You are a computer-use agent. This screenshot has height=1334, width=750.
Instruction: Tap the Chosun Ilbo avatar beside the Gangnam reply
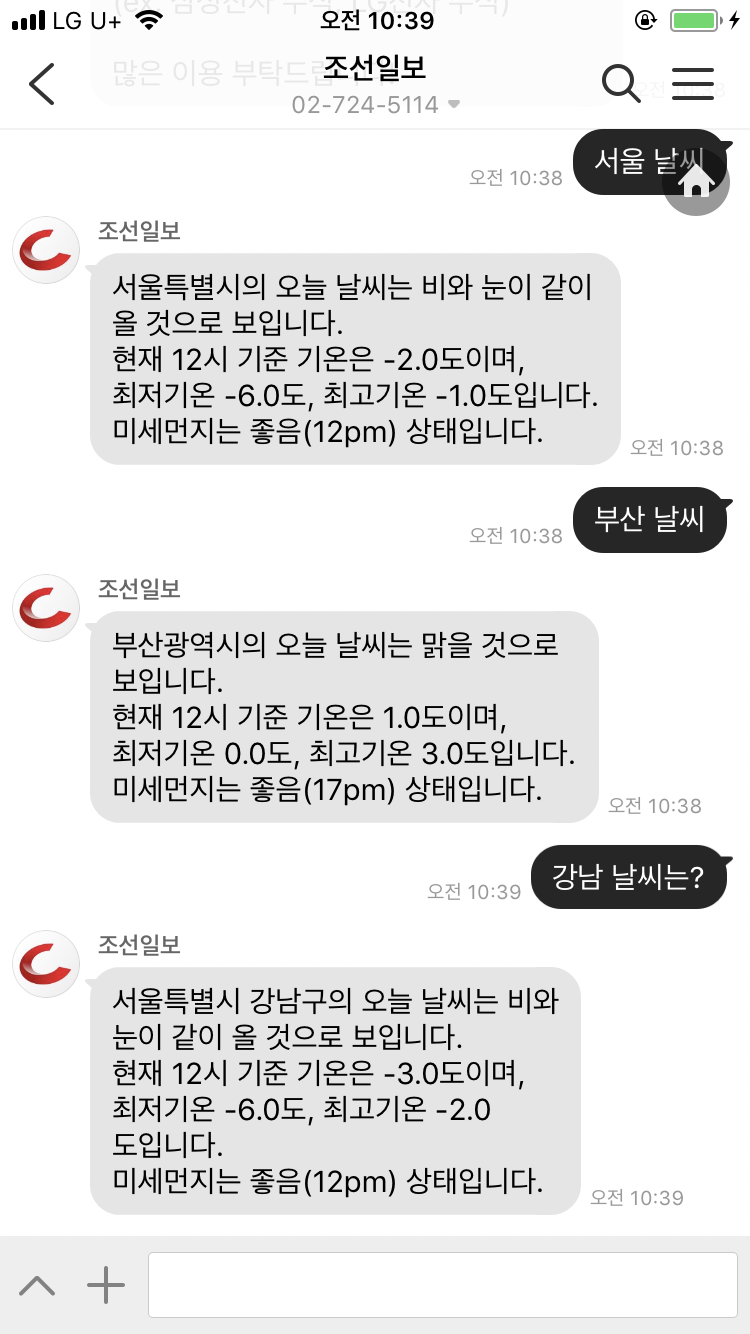click(x=45, y=963)
